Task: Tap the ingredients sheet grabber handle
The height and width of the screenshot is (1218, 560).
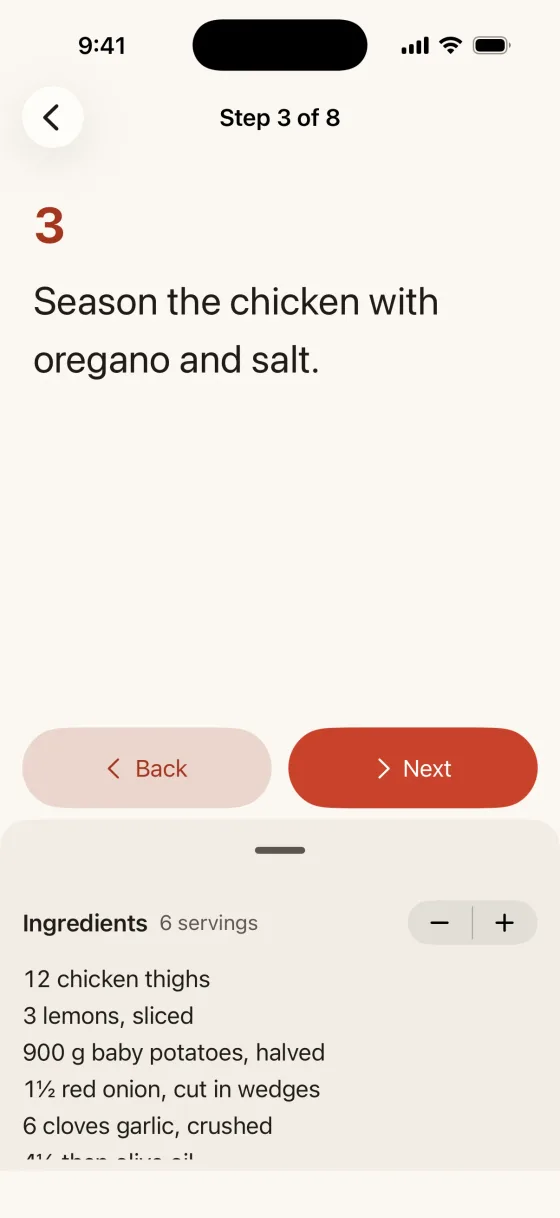Action: (x=280, y=850)
